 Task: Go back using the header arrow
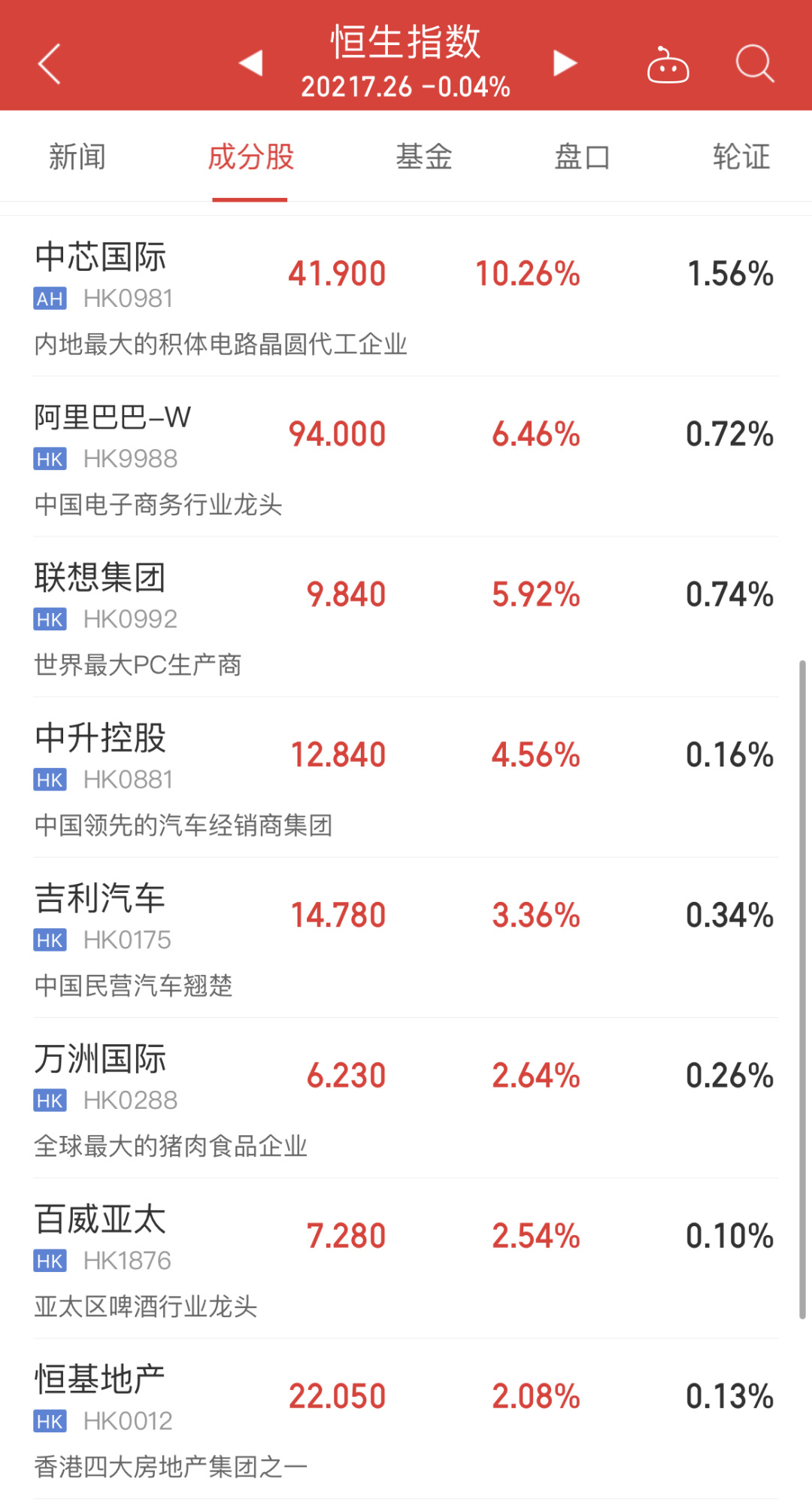point(50,64)
